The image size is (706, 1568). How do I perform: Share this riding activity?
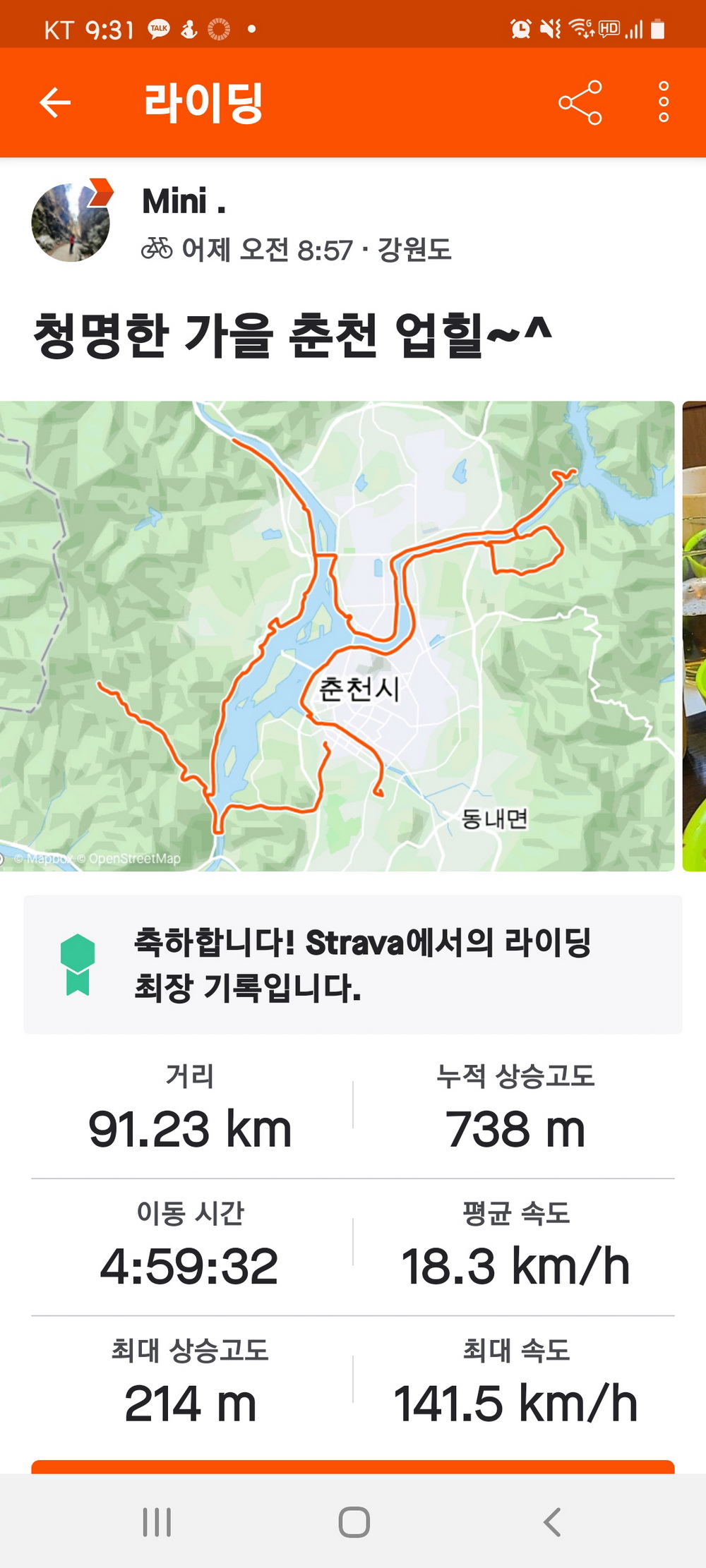tap(580, 102)
